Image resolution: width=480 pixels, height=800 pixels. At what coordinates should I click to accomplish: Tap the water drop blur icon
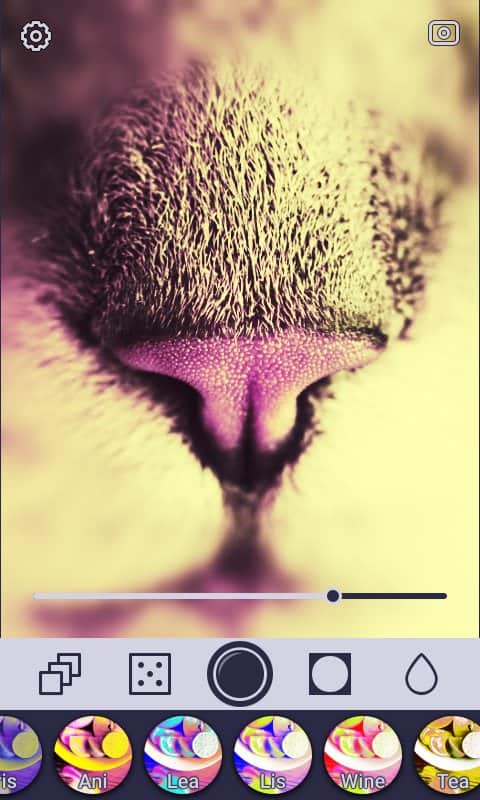coord(421,674)
